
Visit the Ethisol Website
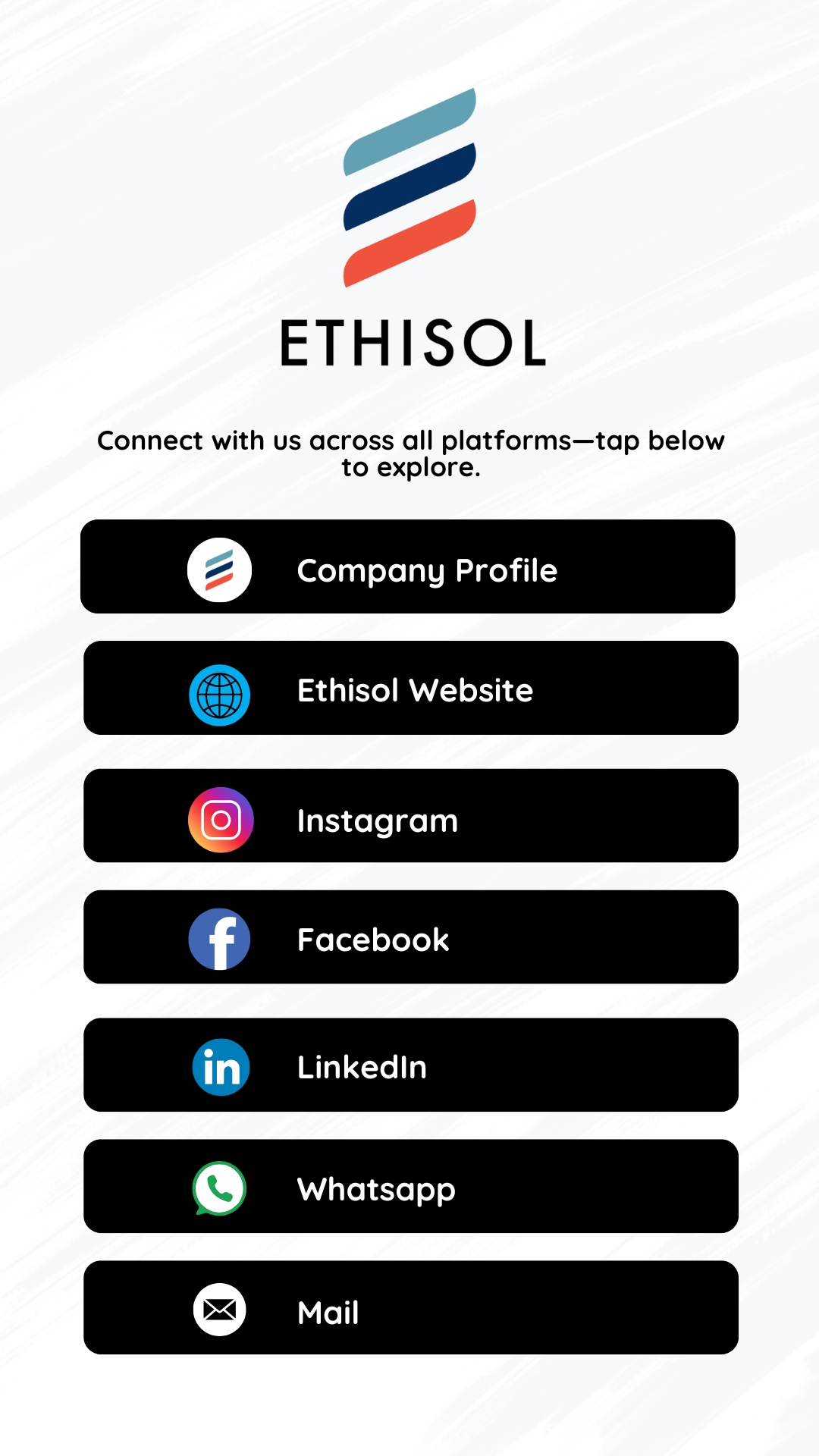click(410, 689)
